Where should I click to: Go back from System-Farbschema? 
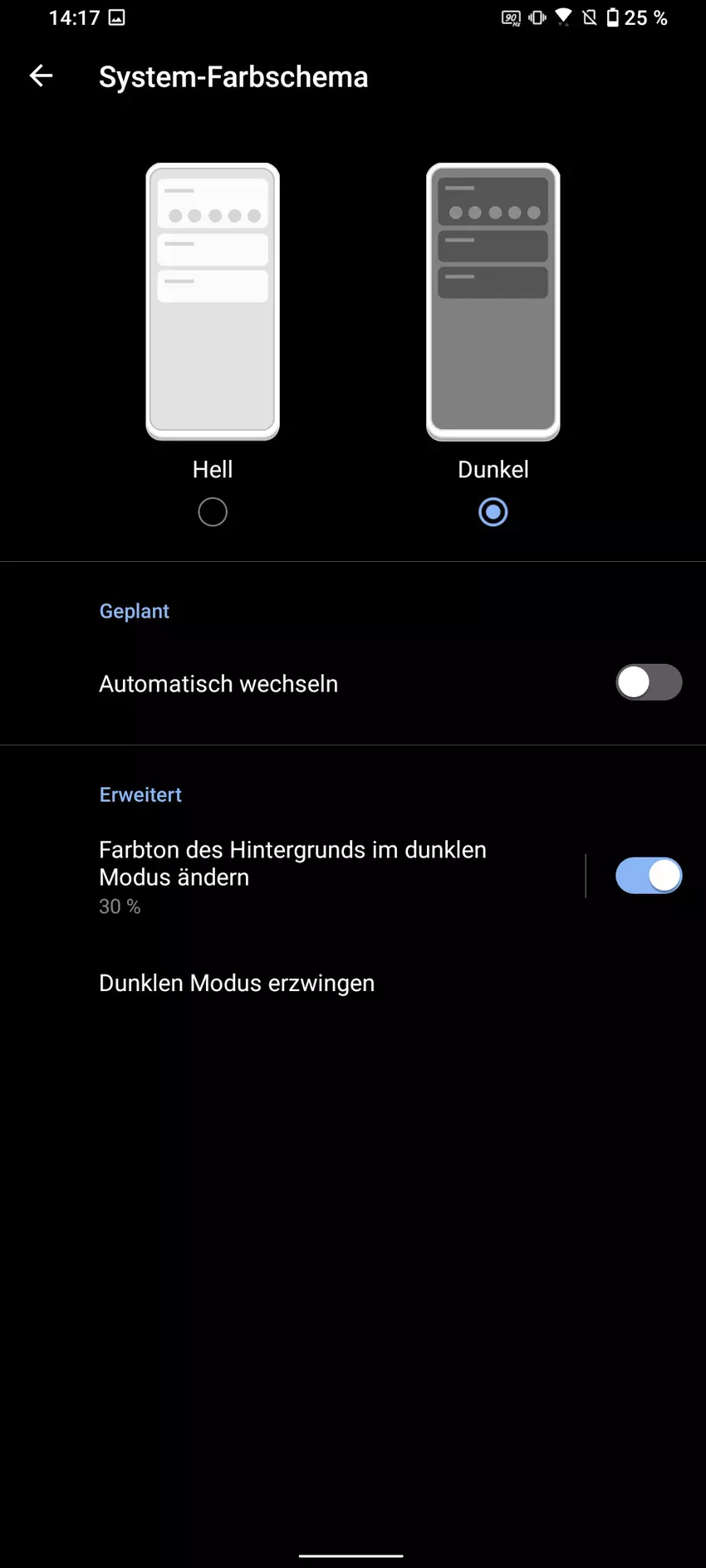pos(41,76)
